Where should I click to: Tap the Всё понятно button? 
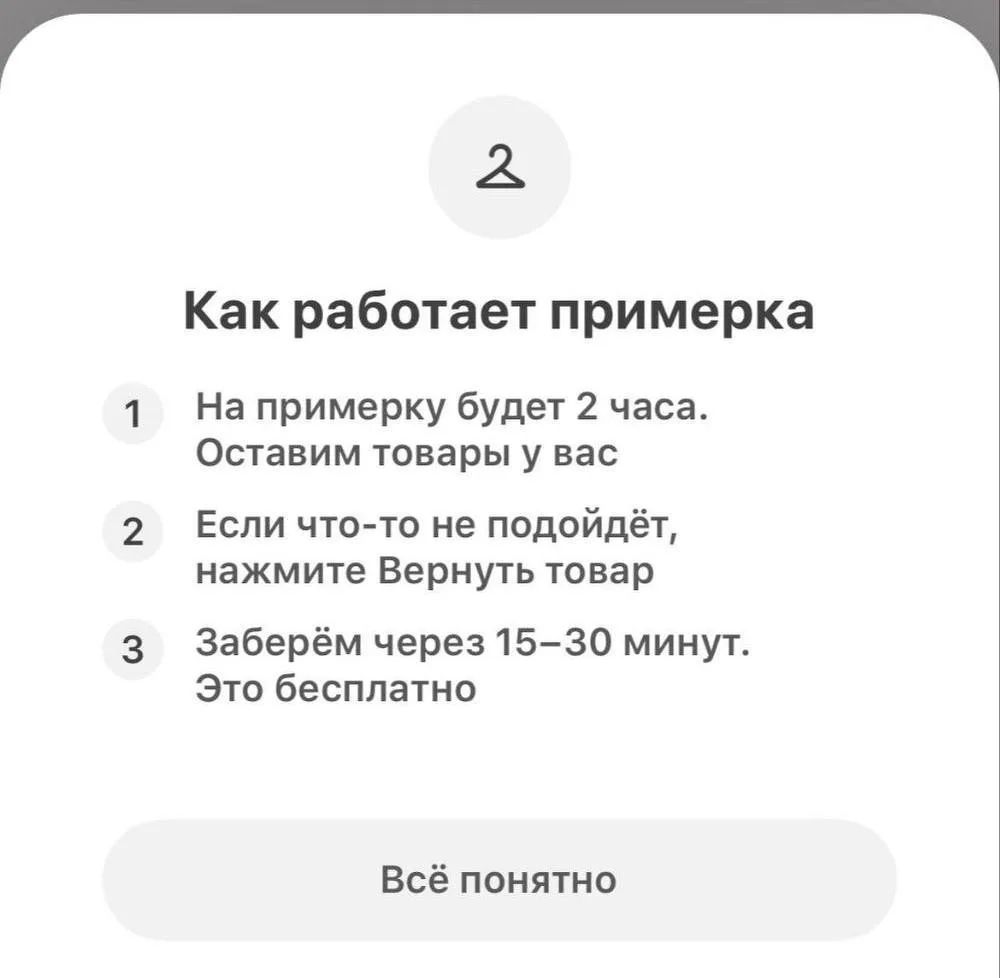pyautogui.click(x=499, y=880)
